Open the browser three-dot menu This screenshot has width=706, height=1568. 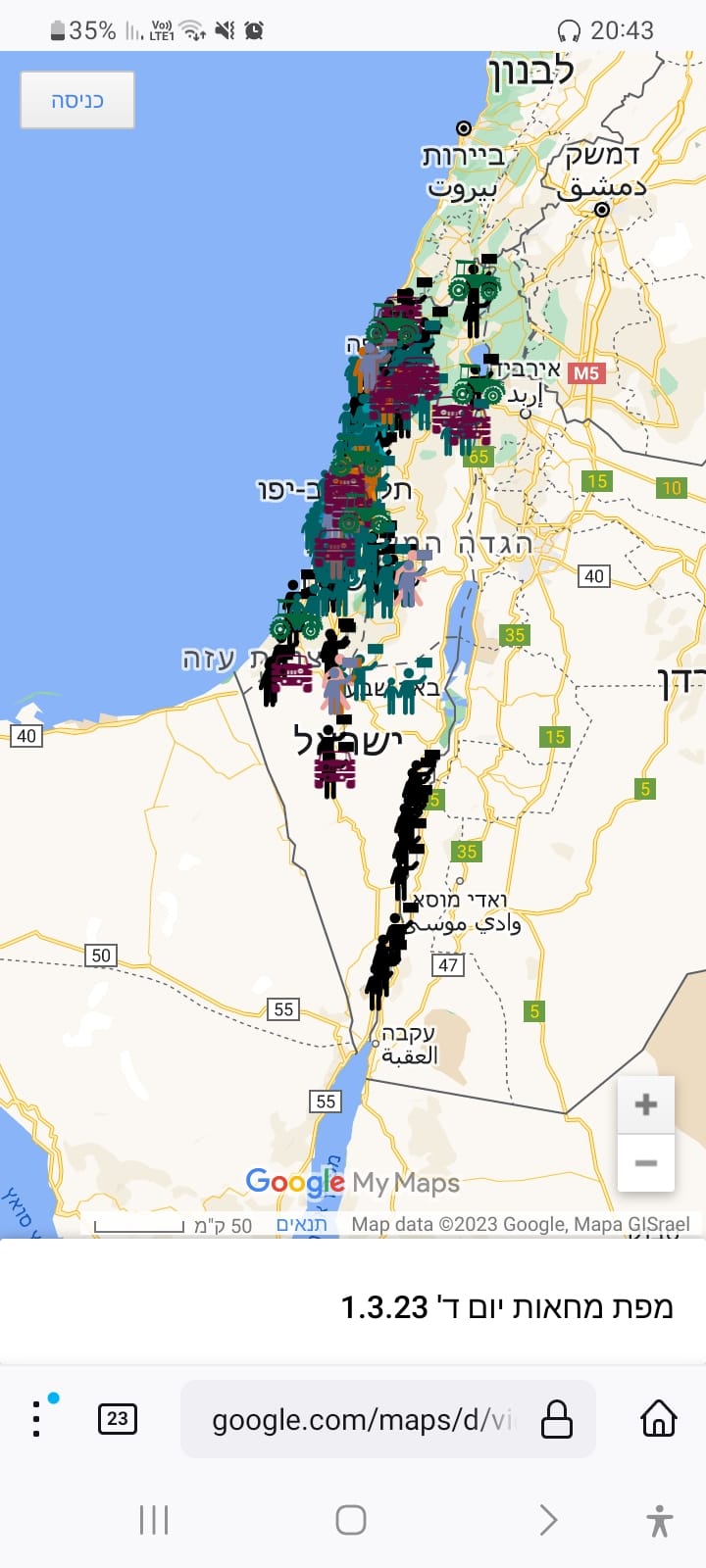click(x=36, y=1418)
